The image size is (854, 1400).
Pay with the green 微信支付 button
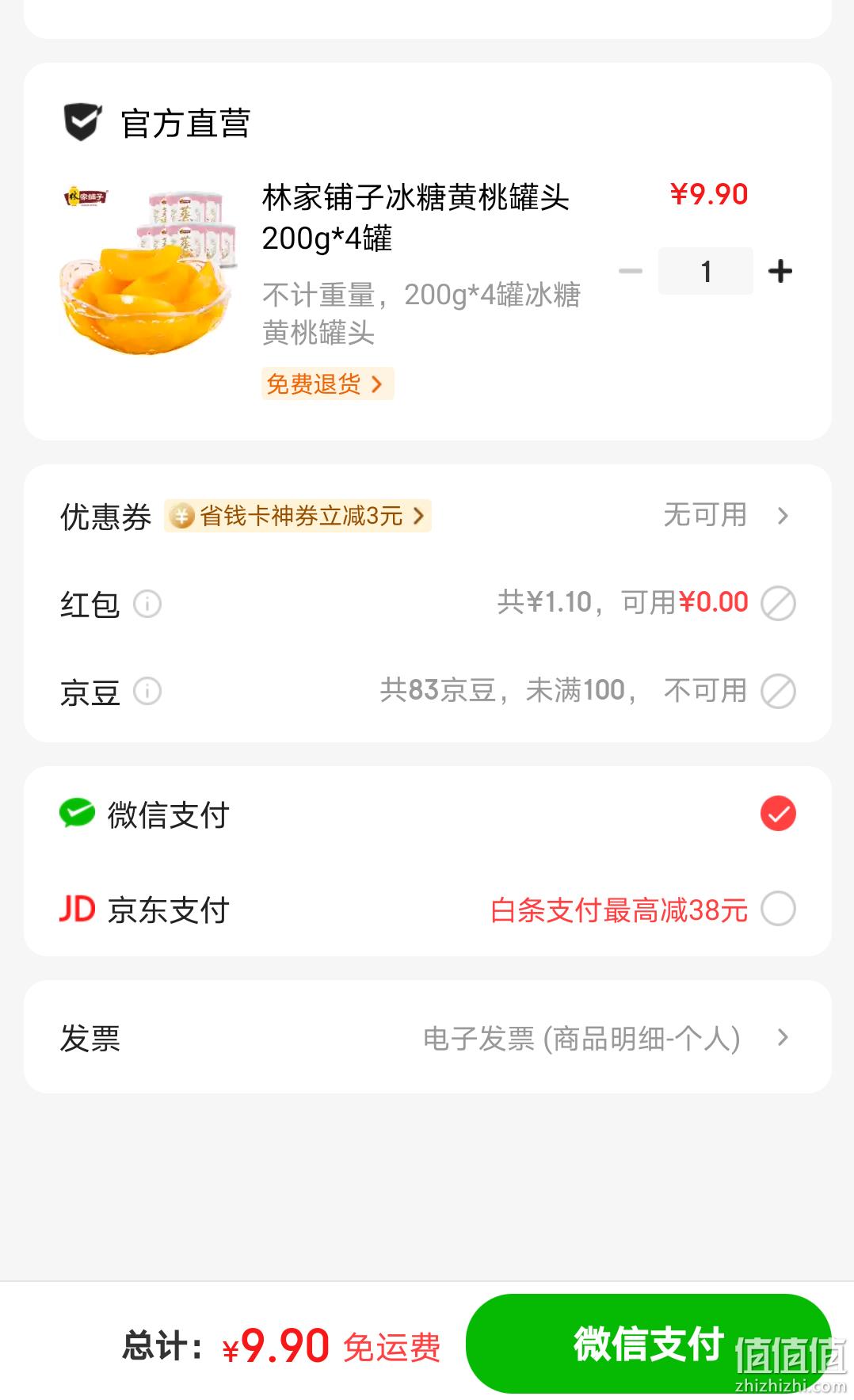[x=648, y=1344]
